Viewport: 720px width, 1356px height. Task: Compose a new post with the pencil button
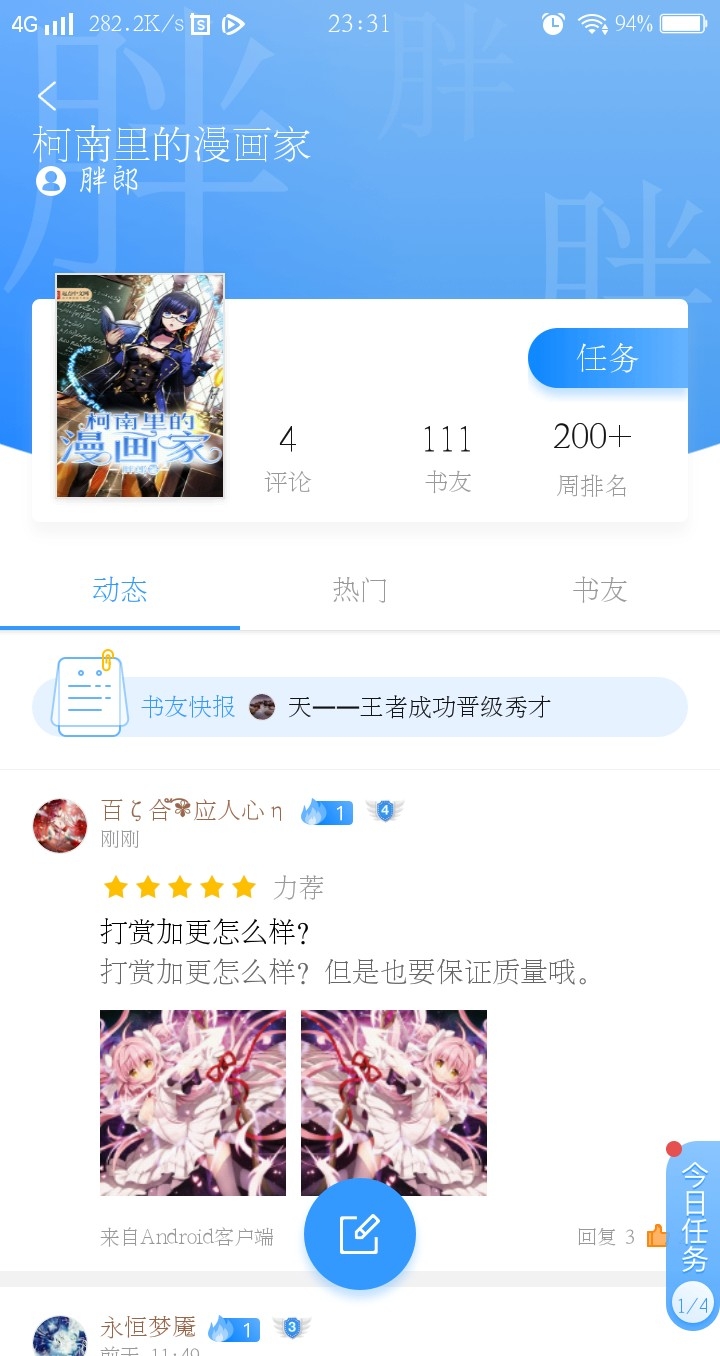coord(360,1234)
